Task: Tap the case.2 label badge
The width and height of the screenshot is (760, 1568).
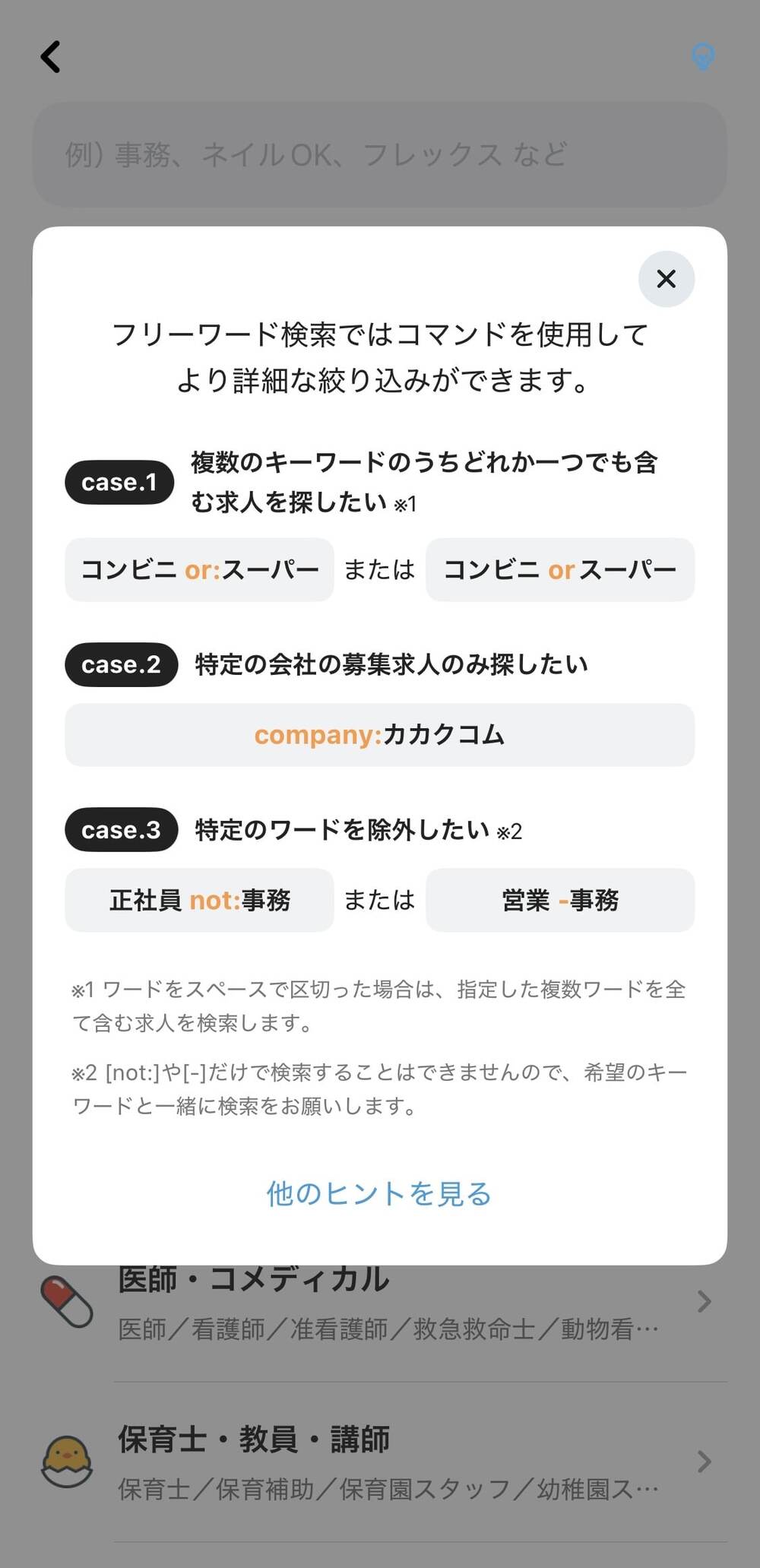Action: pos(121,664)
